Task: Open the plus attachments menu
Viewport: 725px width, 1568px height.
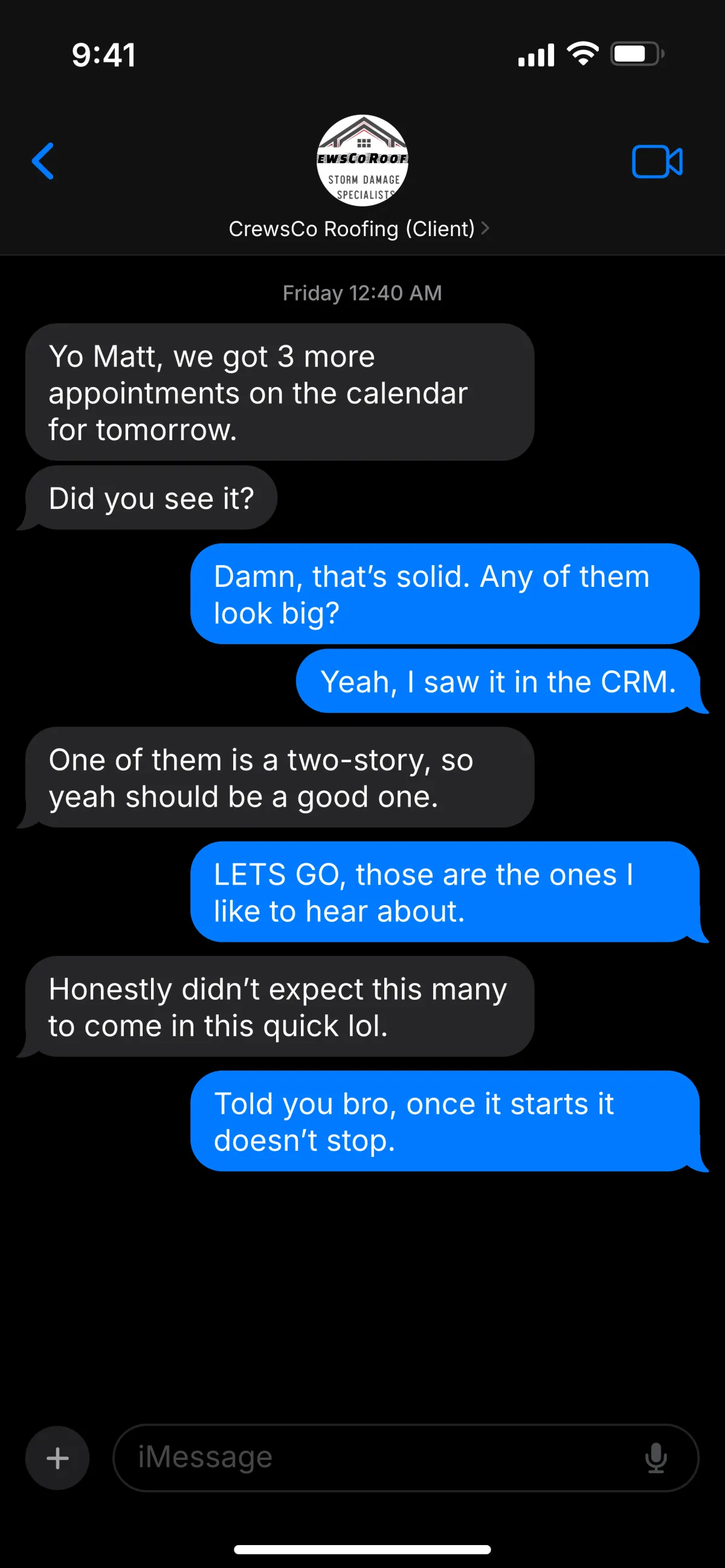Action: pyautogui.click(x=57, y=1458)
